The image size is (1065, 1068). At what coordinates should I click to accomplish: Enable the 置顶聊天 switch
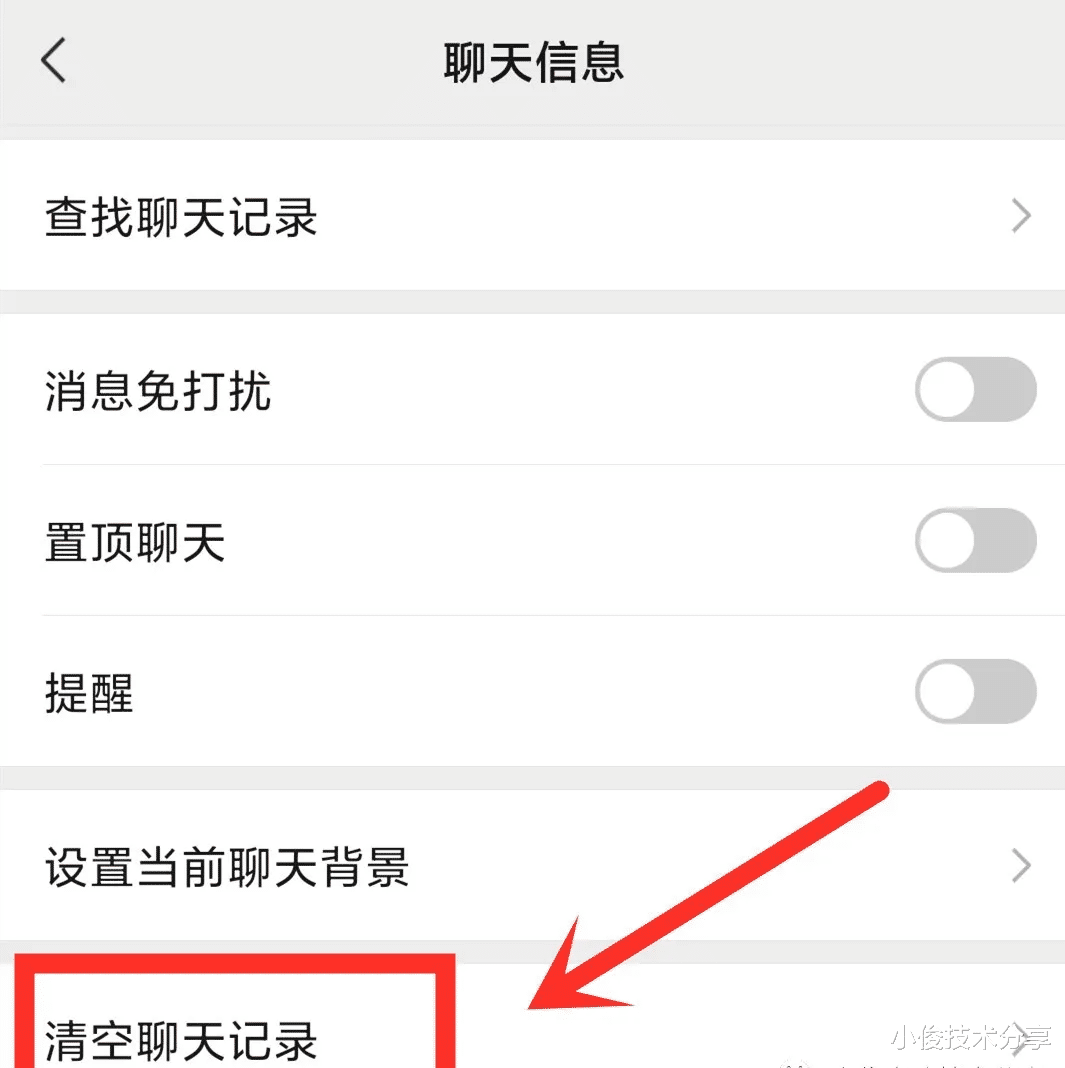coord(975,540)
